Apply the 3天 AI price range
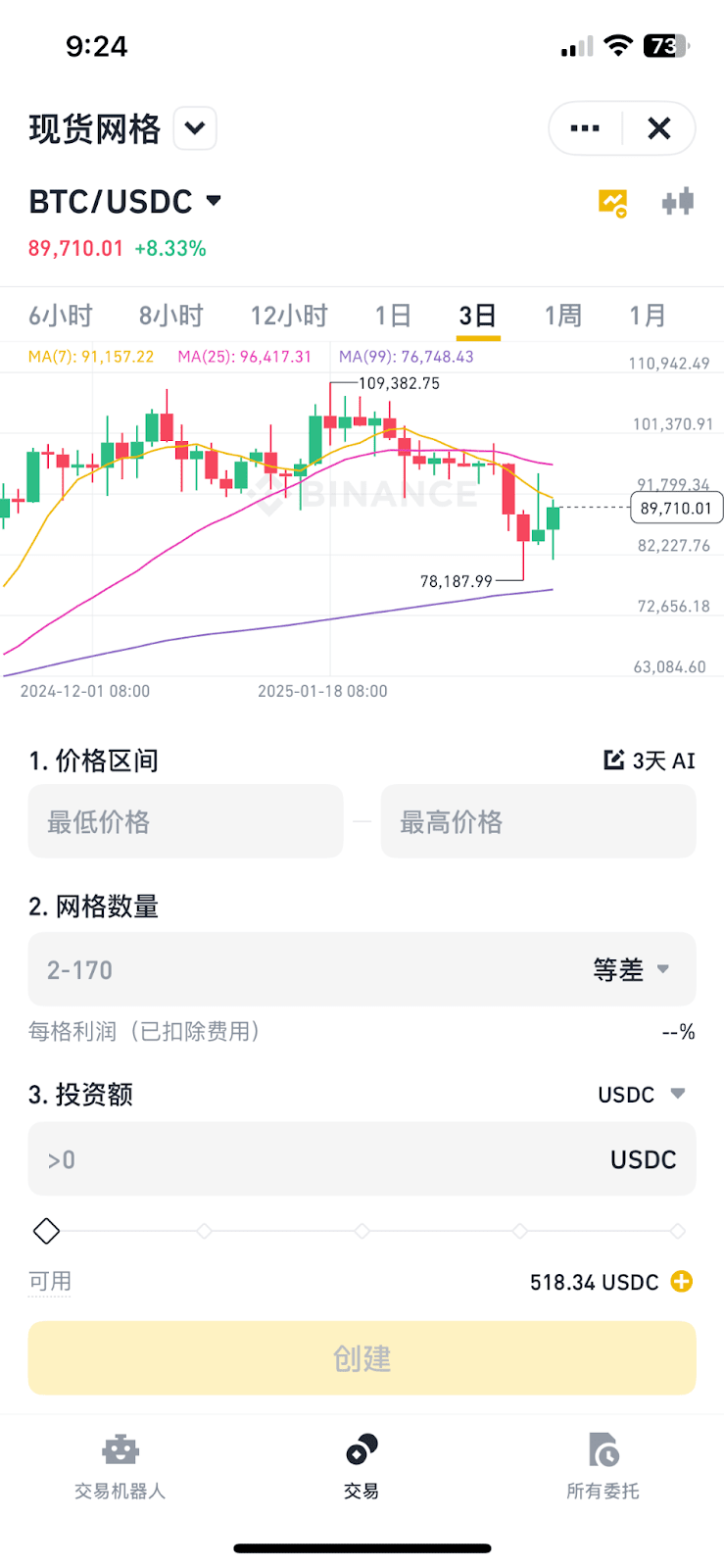This screenshot has height=1568, width=724. click(x=650, y=760)
